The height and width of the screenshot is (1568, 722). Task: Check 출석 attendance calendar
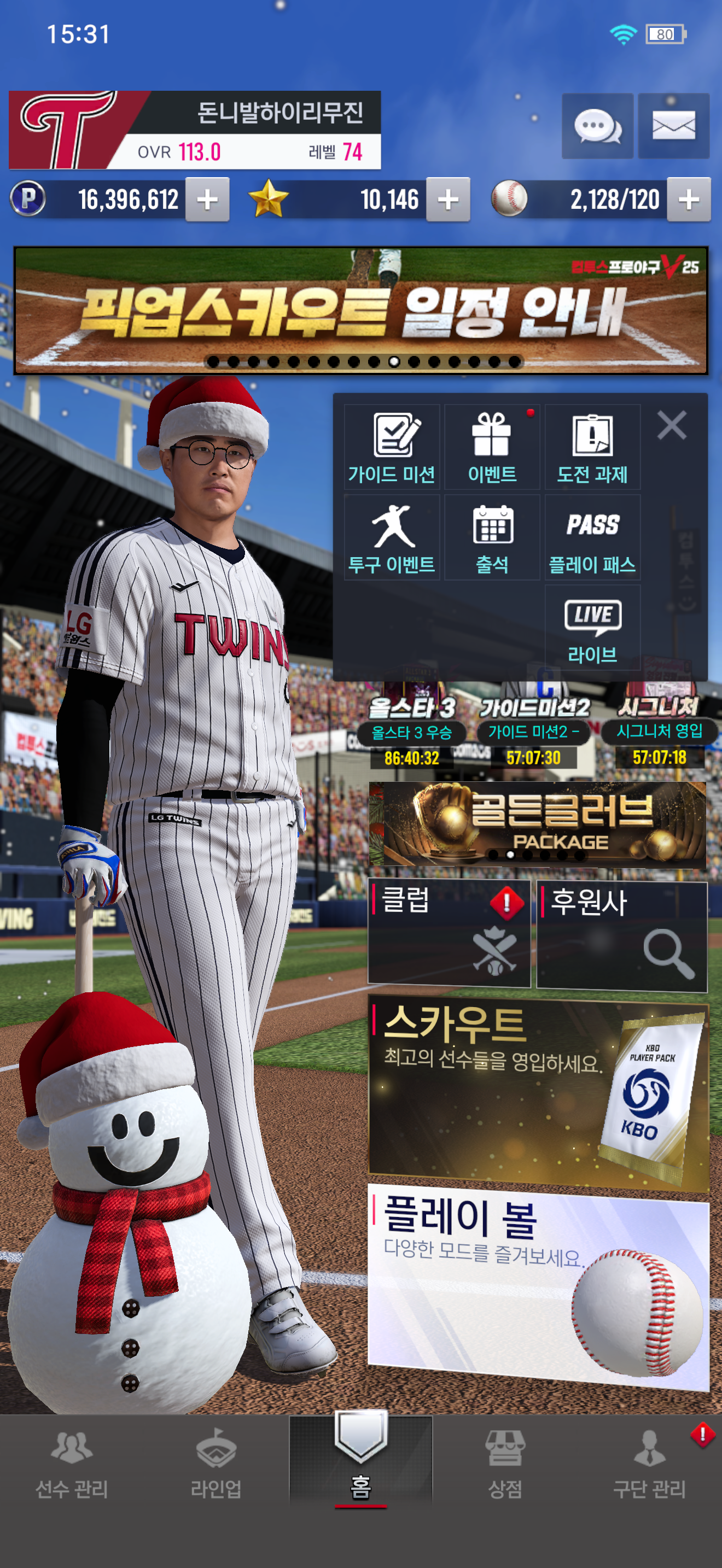[x=492, y=538]
